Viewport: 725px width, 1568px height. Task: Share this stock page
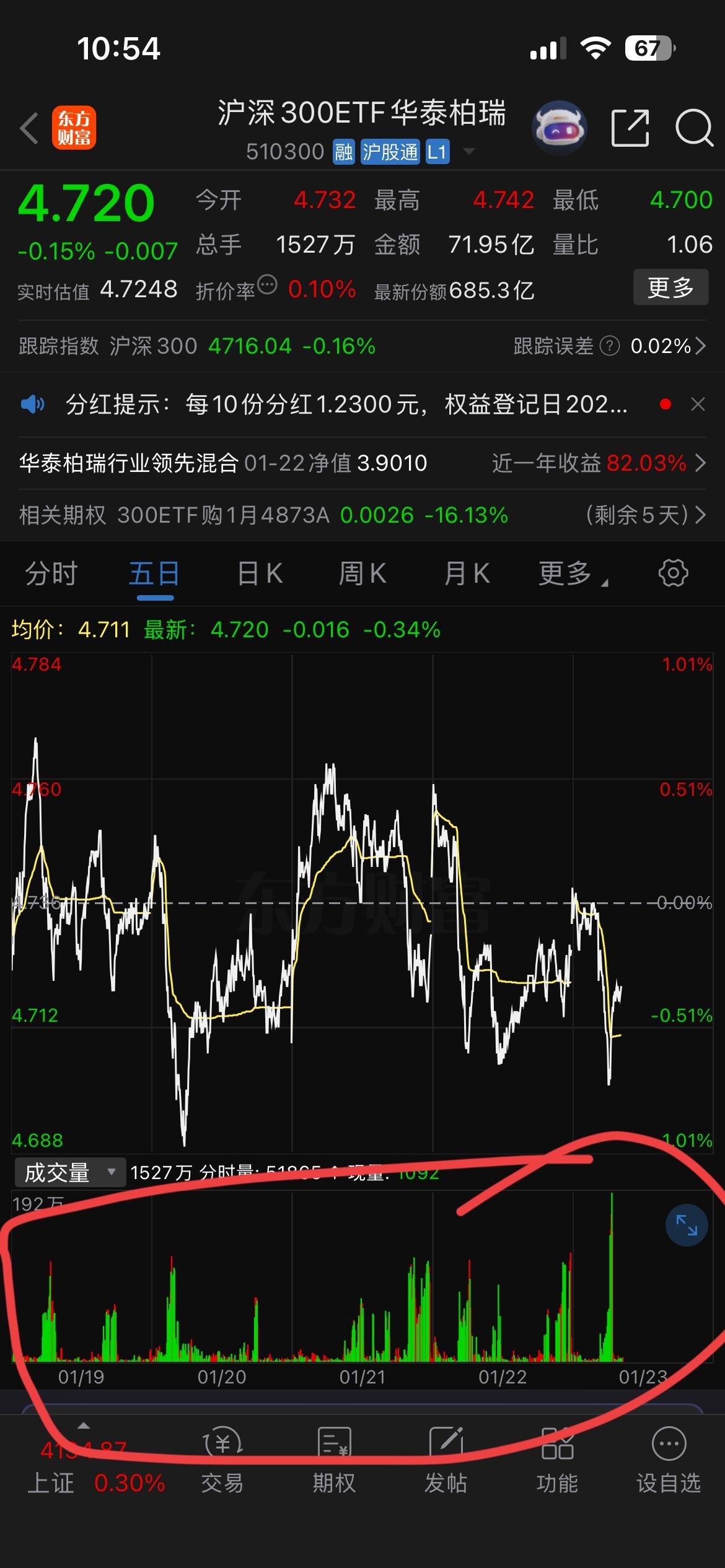pos(631,127)
